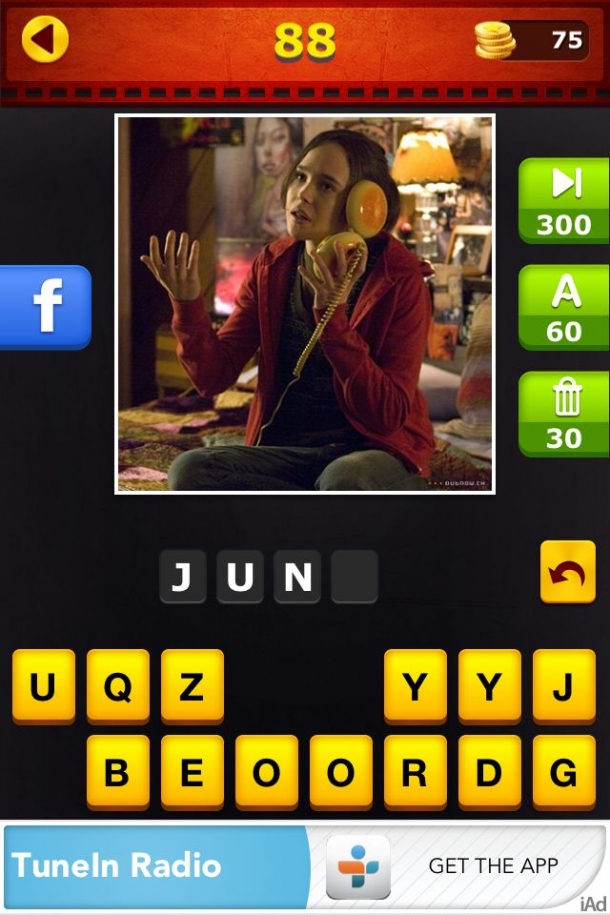Undo the entered letters
Viewport: 610px width, 915px height.
pyautogui.click(x=567, y=573)
